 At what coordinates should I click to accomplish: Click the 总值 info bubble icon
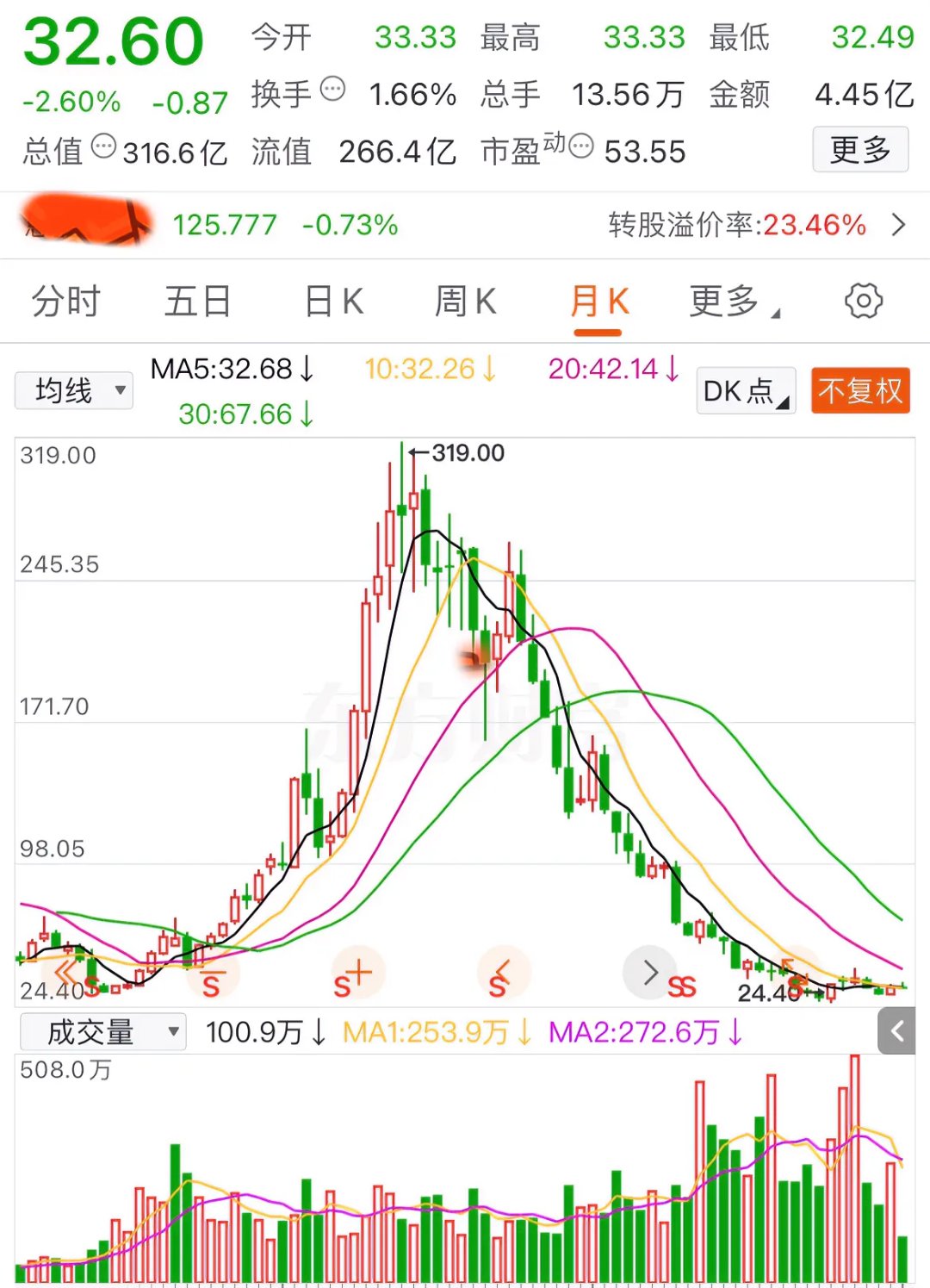(102, 146)
